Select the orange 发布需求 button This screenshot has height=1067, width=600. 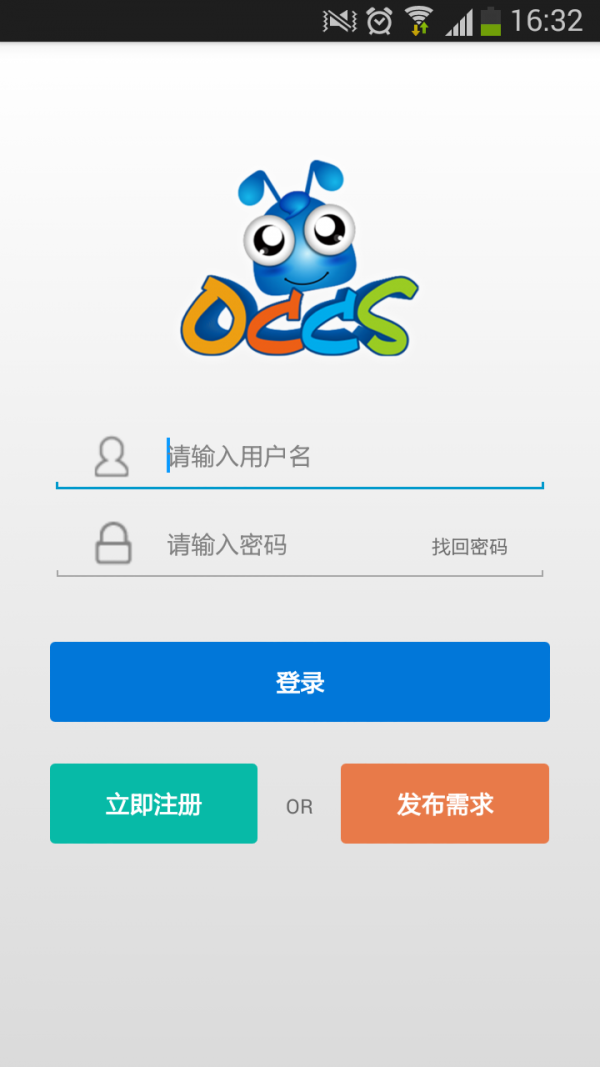(445, 804)
